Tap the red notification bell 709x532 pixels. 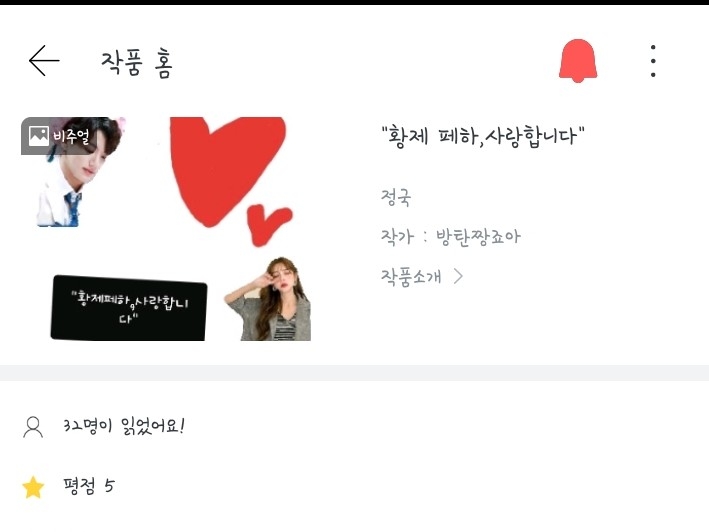(x=577, y=61)
